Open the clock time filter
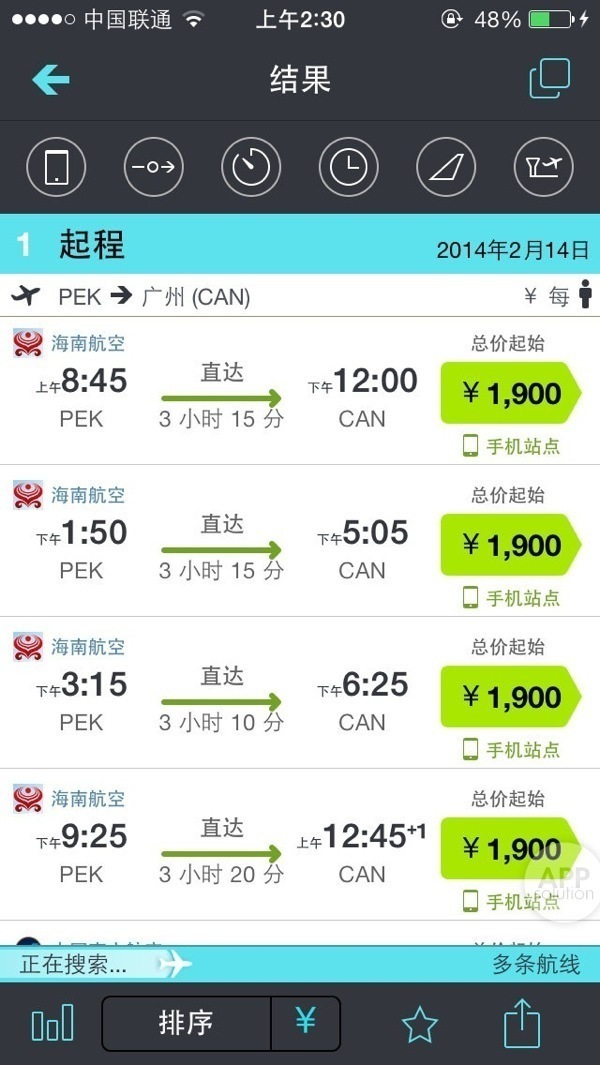 coord(348,167)
